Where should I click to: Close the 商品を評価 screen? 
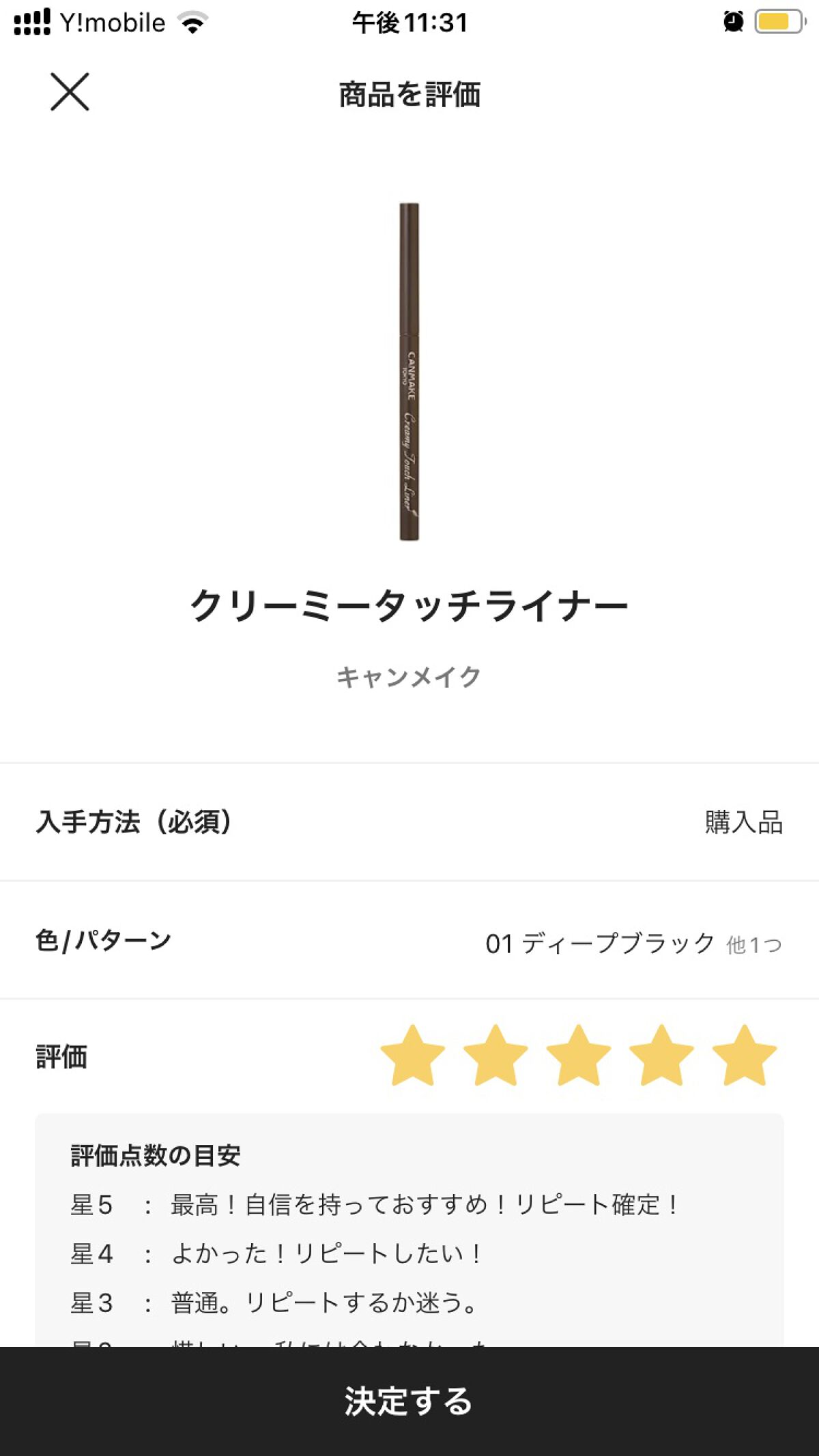[70, 92]
